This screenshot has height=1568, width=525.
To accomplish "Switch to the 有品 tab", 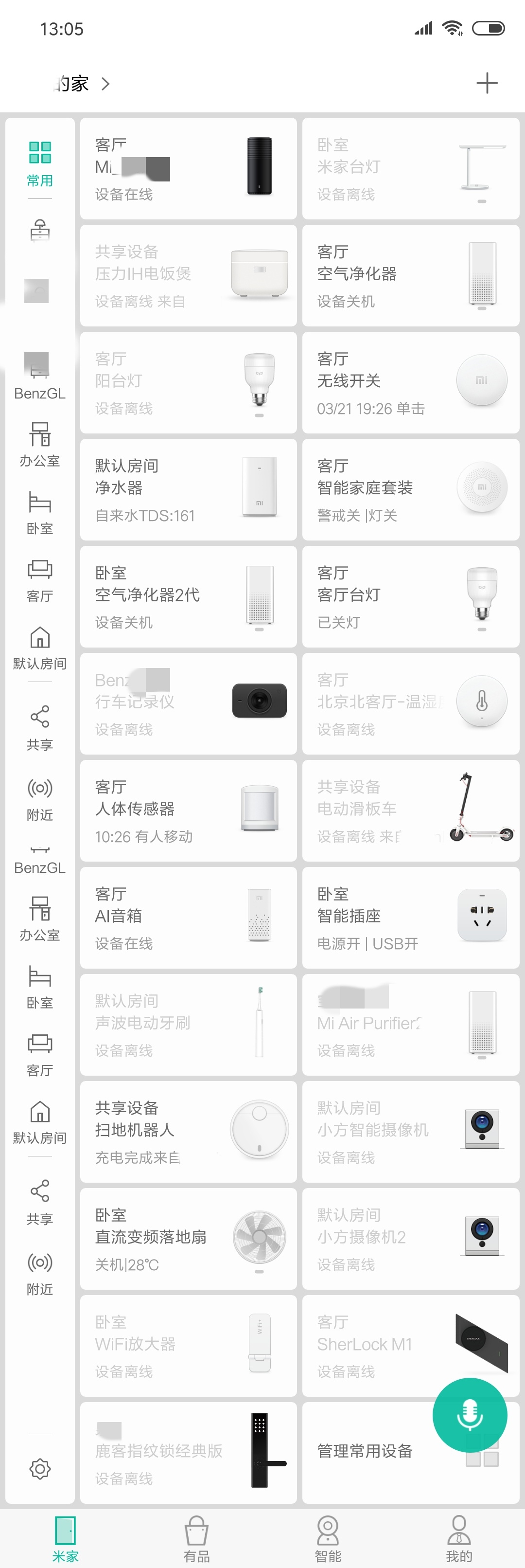I will 196,1539.
